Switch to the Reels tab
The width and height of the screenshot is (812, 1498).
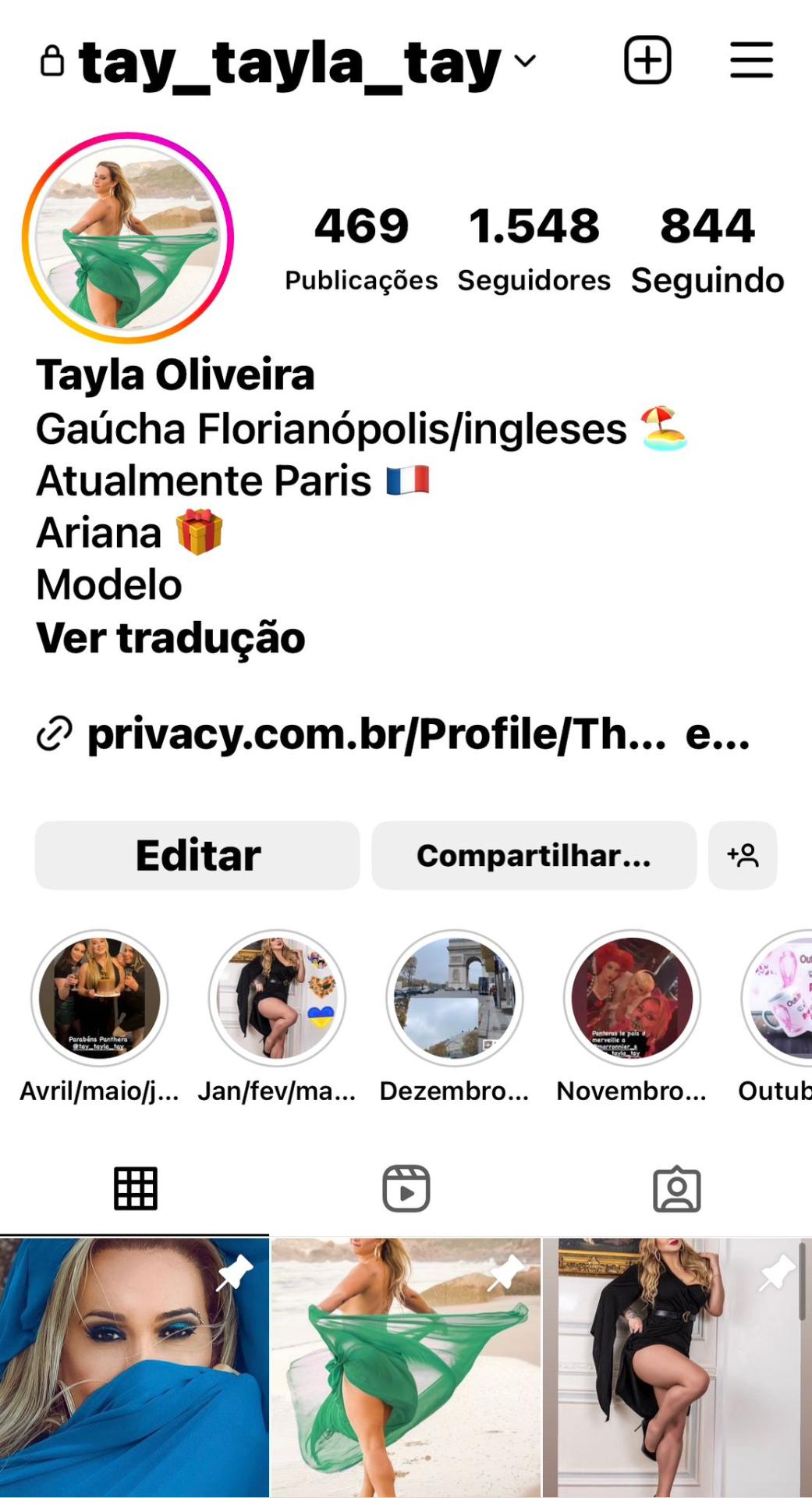(x=406, y=1188)
